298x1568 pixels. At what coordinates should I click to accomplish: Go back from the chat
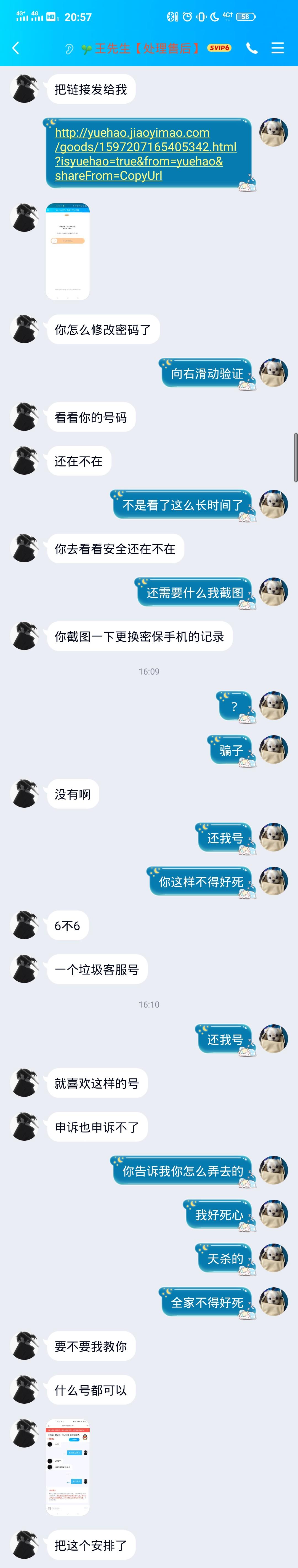(16, 48)
